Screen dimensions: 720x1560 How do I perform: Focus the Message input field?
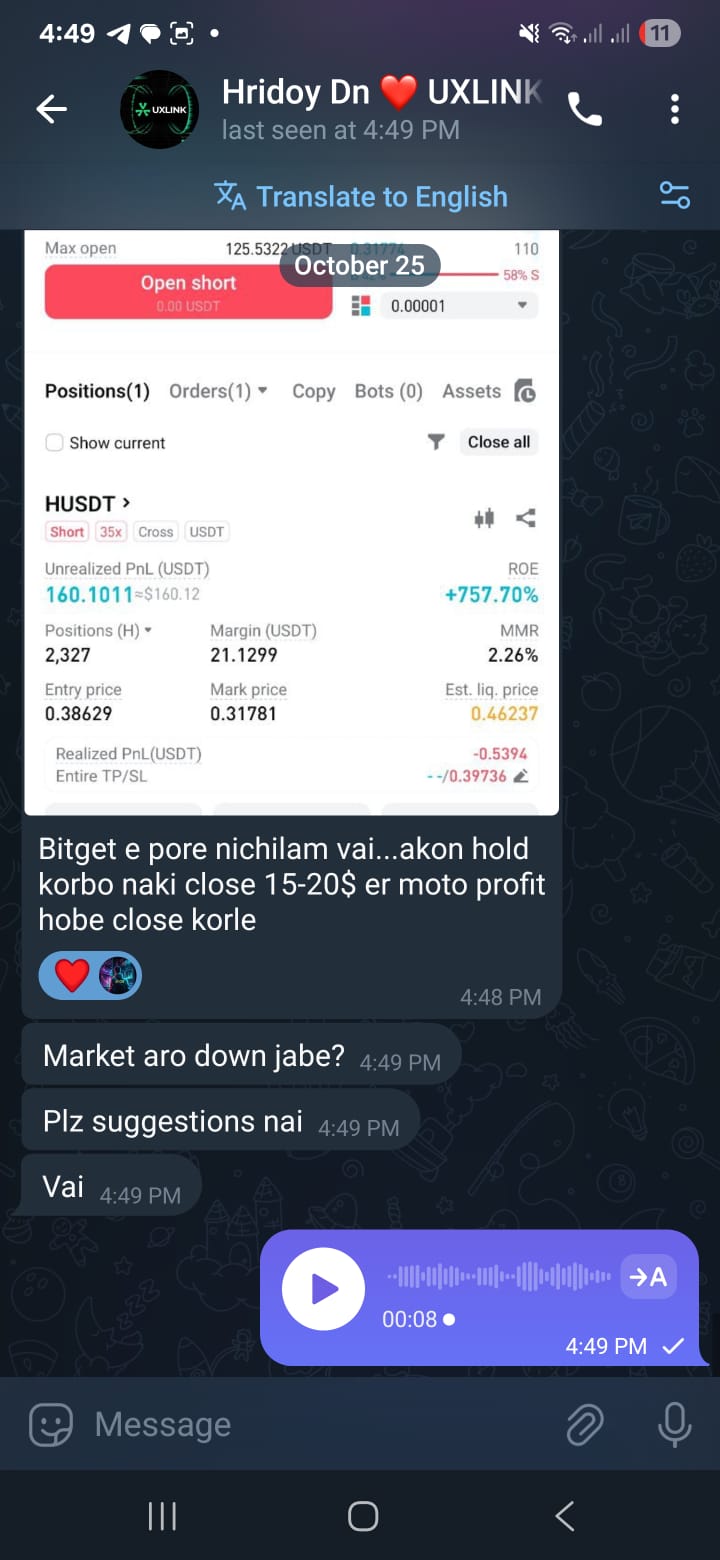pos(320,1424)
